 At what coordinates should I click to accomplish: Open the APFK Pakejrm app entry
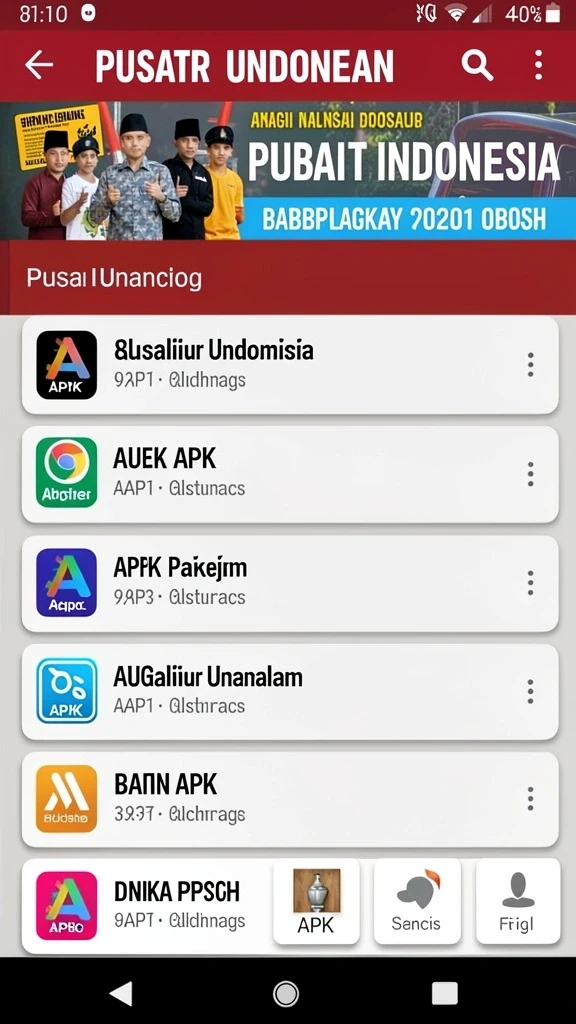(x=290, y=583)
